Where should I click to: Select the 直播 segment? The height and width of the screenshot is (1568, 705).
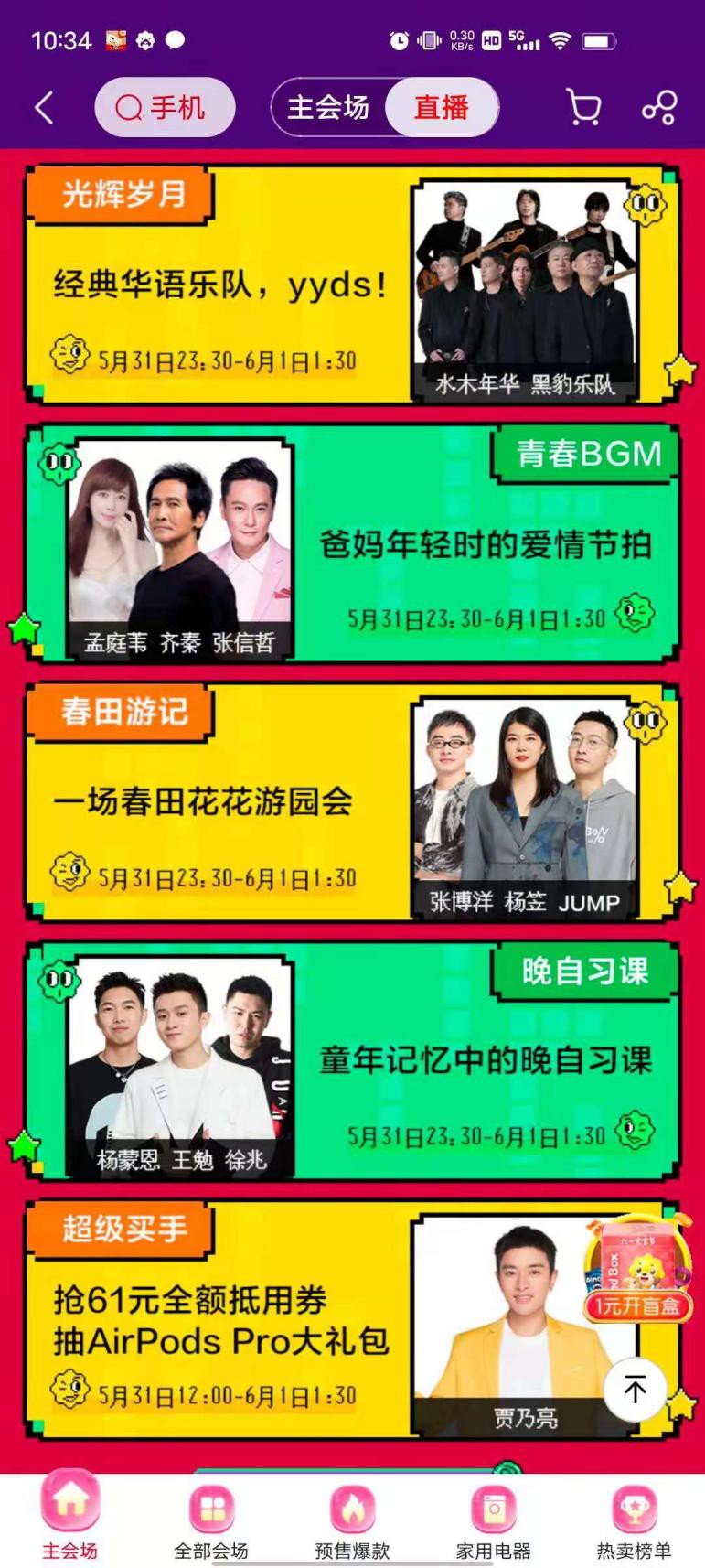(442, 108)
